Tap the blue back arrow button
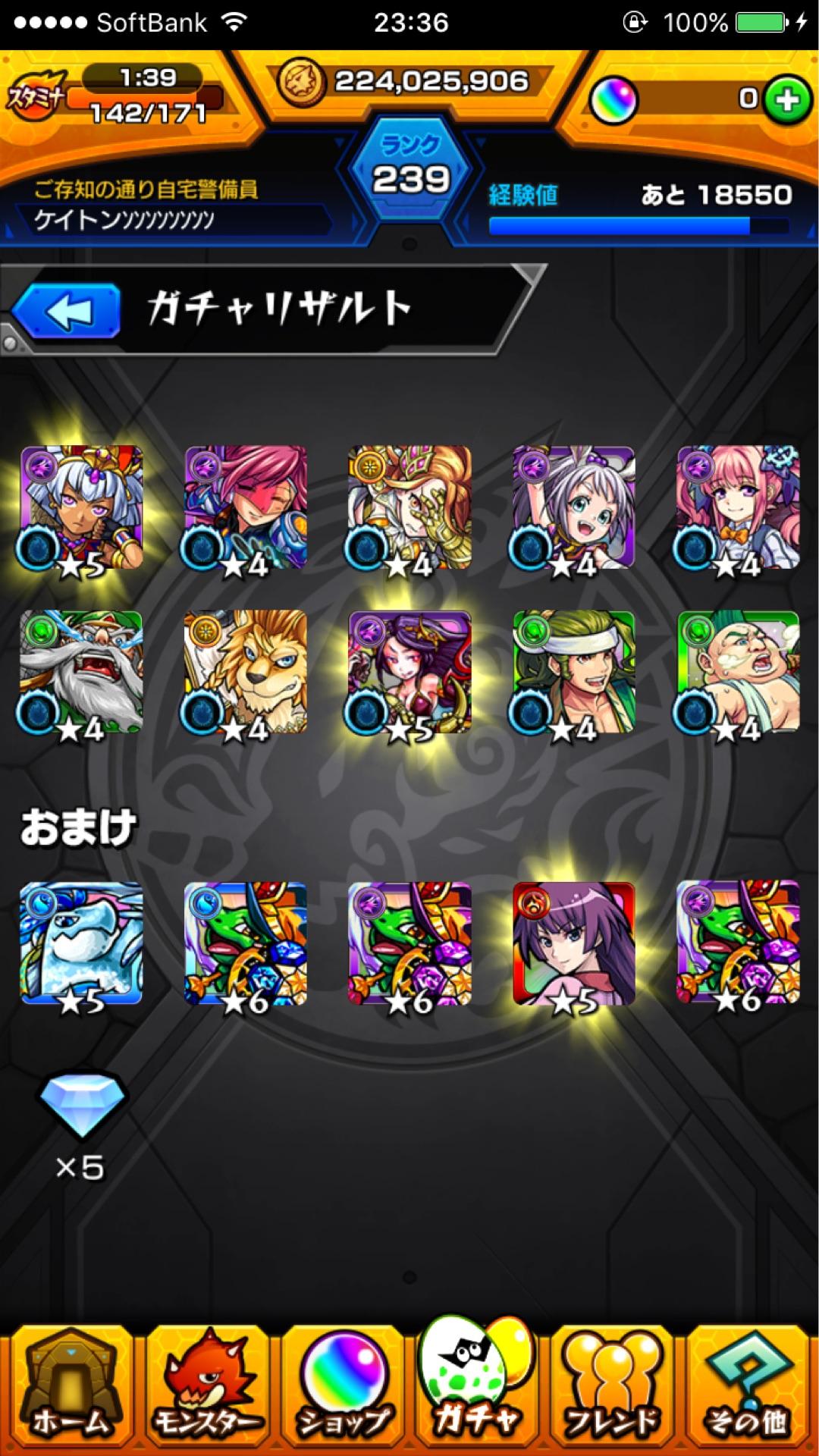The height and width of the screenshot is (1456, 819). [67, 310]
